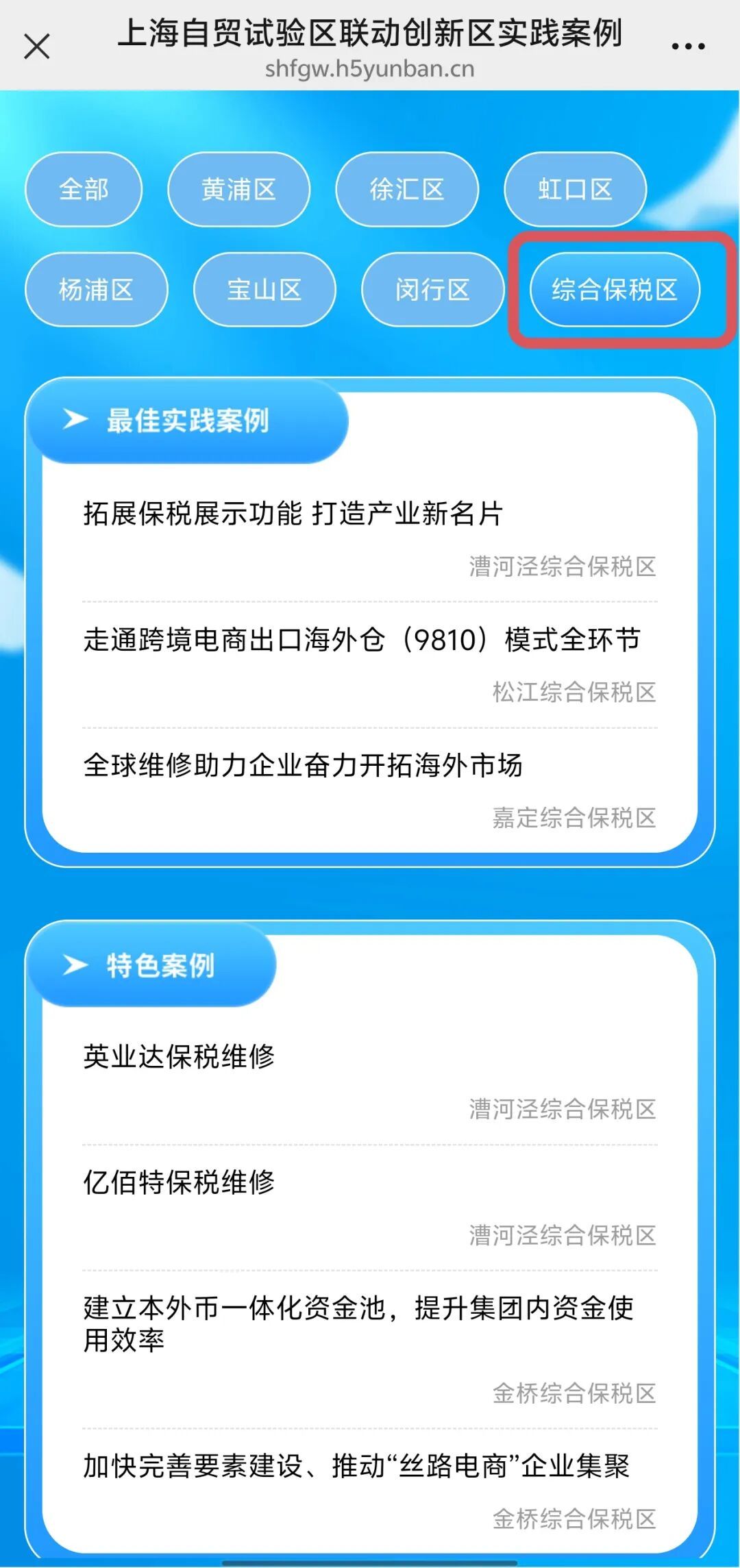
Task: Tap the 闵行区 district chip
Action: tap(432, 290)
